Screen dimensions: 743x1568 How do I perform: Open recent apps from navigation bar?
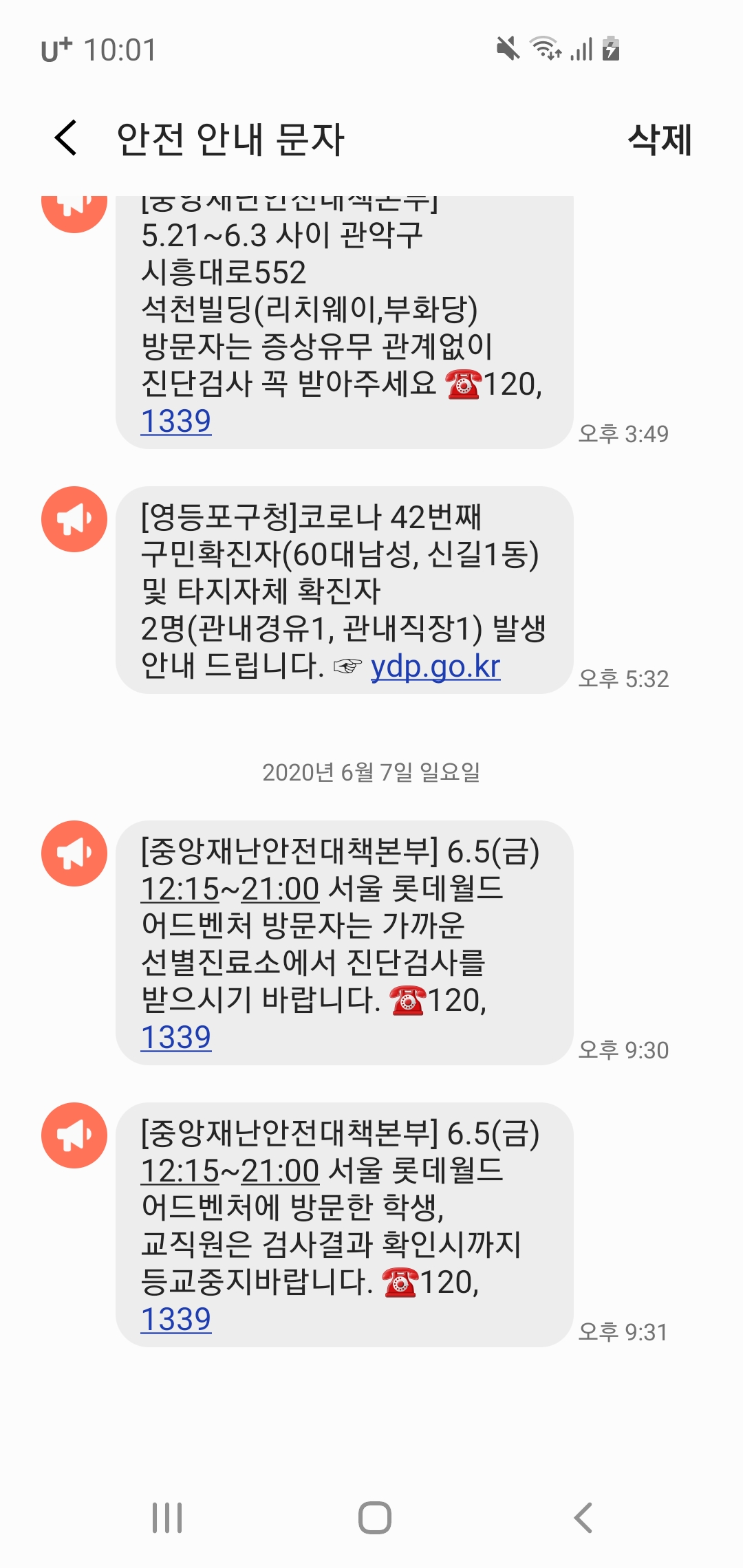pyautogui.click(x=167, y=1518)
